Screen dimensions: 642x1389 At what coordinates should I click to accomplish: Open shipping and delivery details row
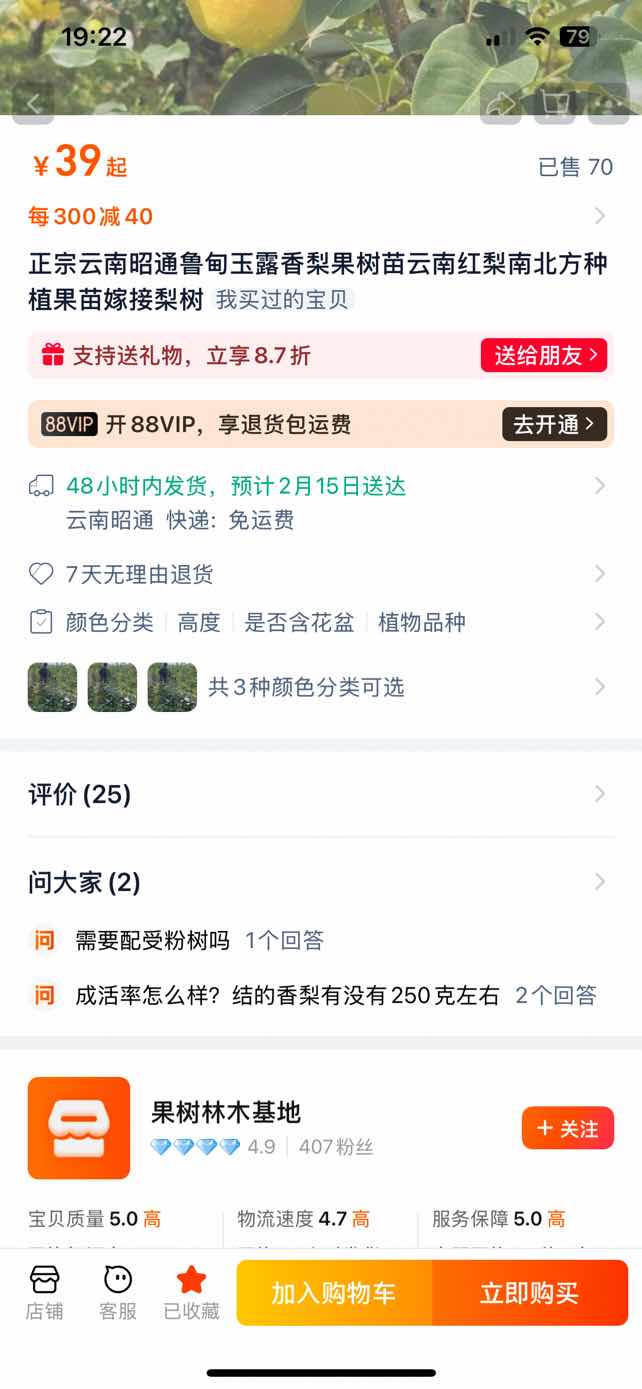[321, 503]
